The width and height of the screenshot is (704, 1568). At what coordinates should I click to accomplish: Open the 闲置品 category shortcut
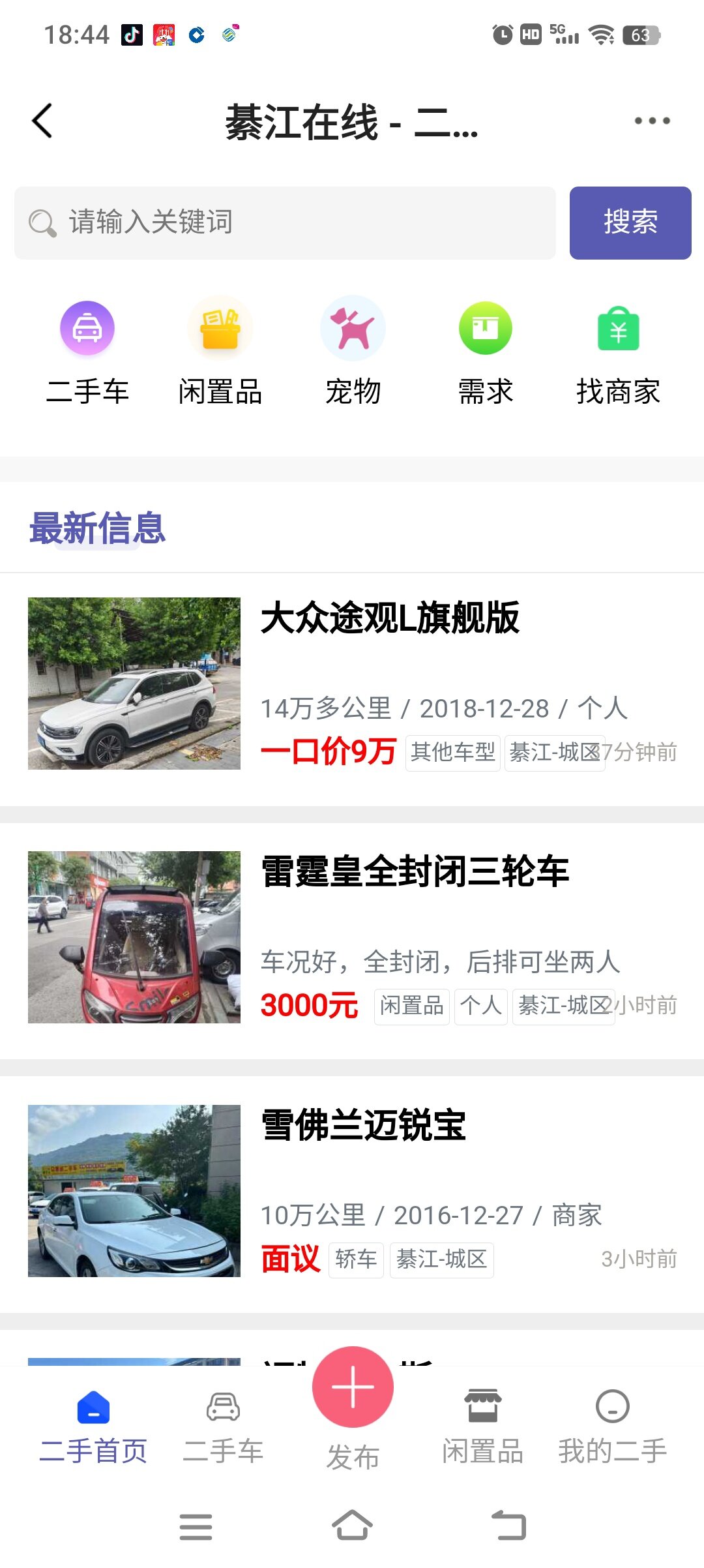220,352
